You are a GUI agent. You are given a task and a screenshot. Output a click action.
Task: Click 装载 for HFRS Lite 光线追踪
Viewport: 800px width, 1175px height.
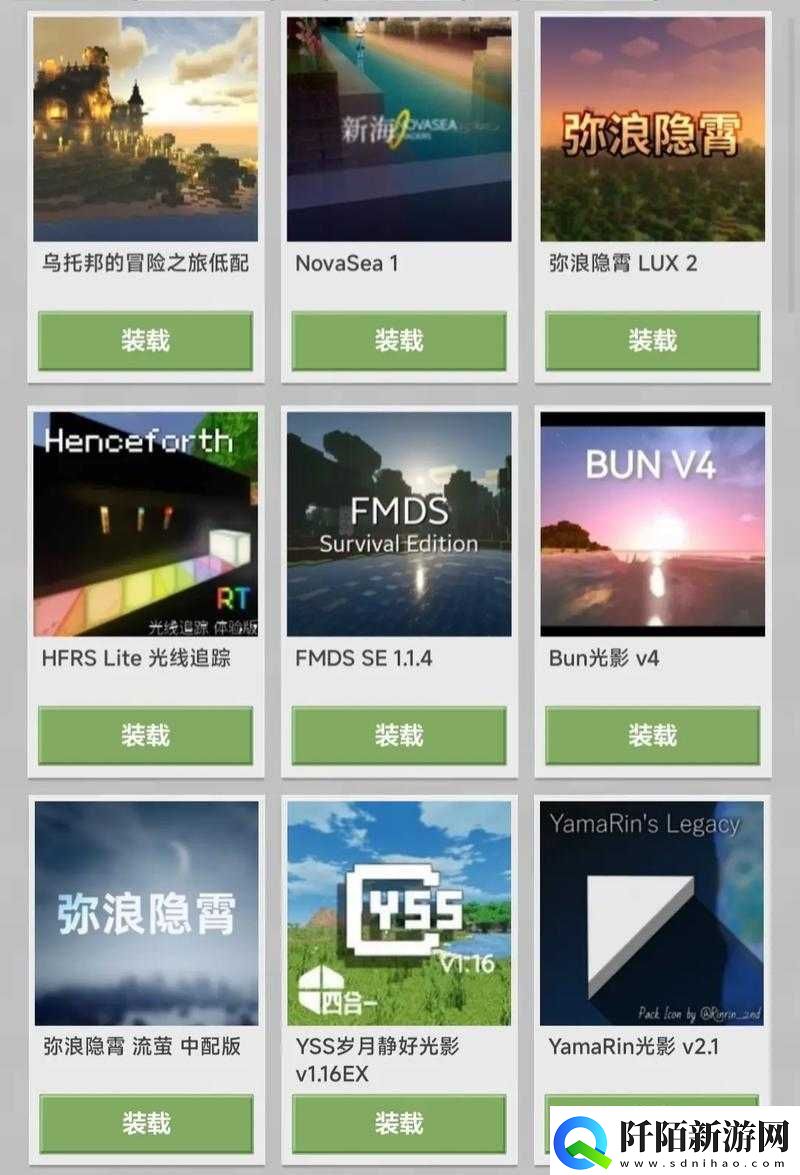[145, 735]
